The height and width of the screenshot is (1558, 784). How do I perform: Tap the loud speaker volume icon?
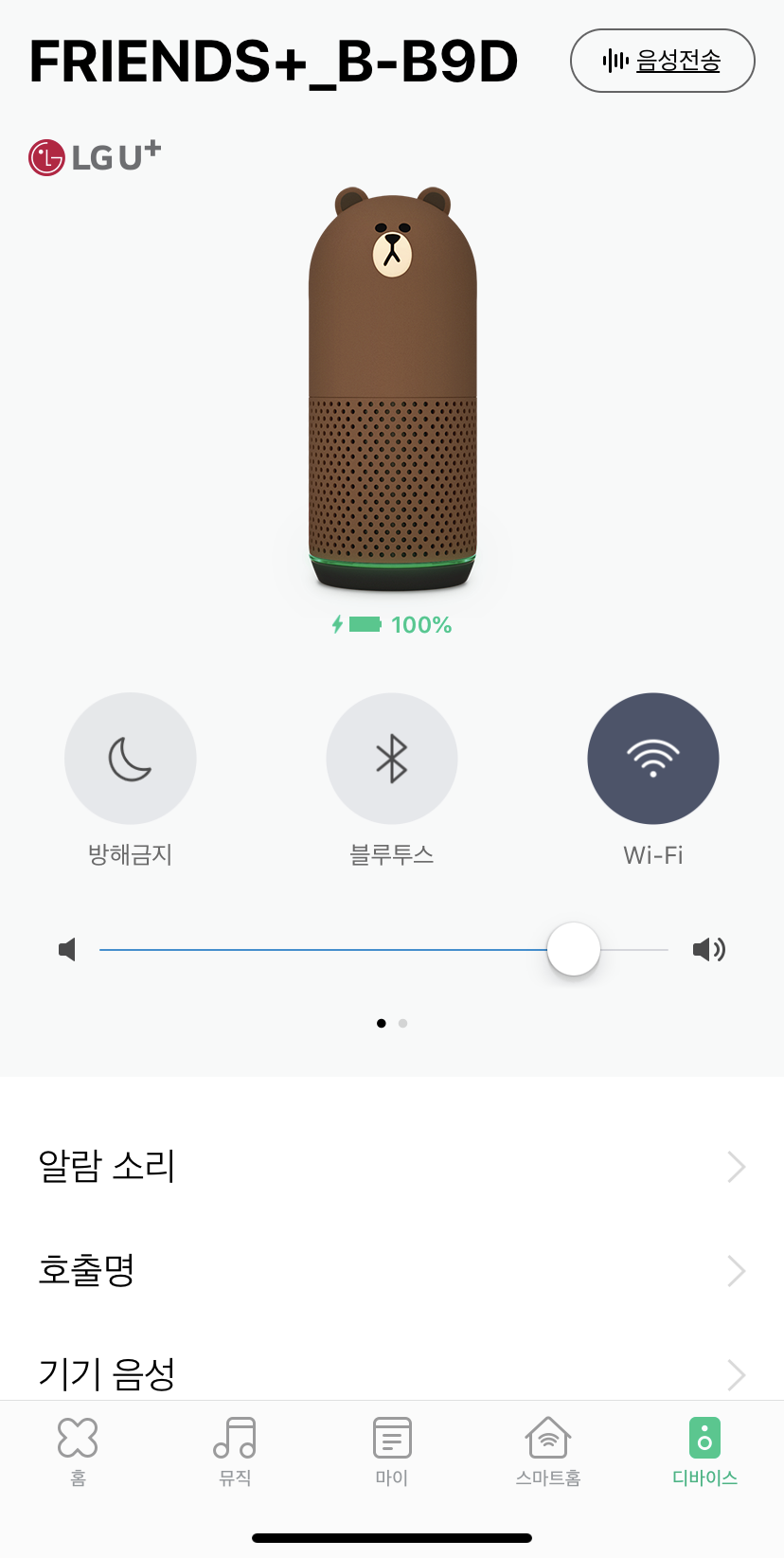(709, 949)
